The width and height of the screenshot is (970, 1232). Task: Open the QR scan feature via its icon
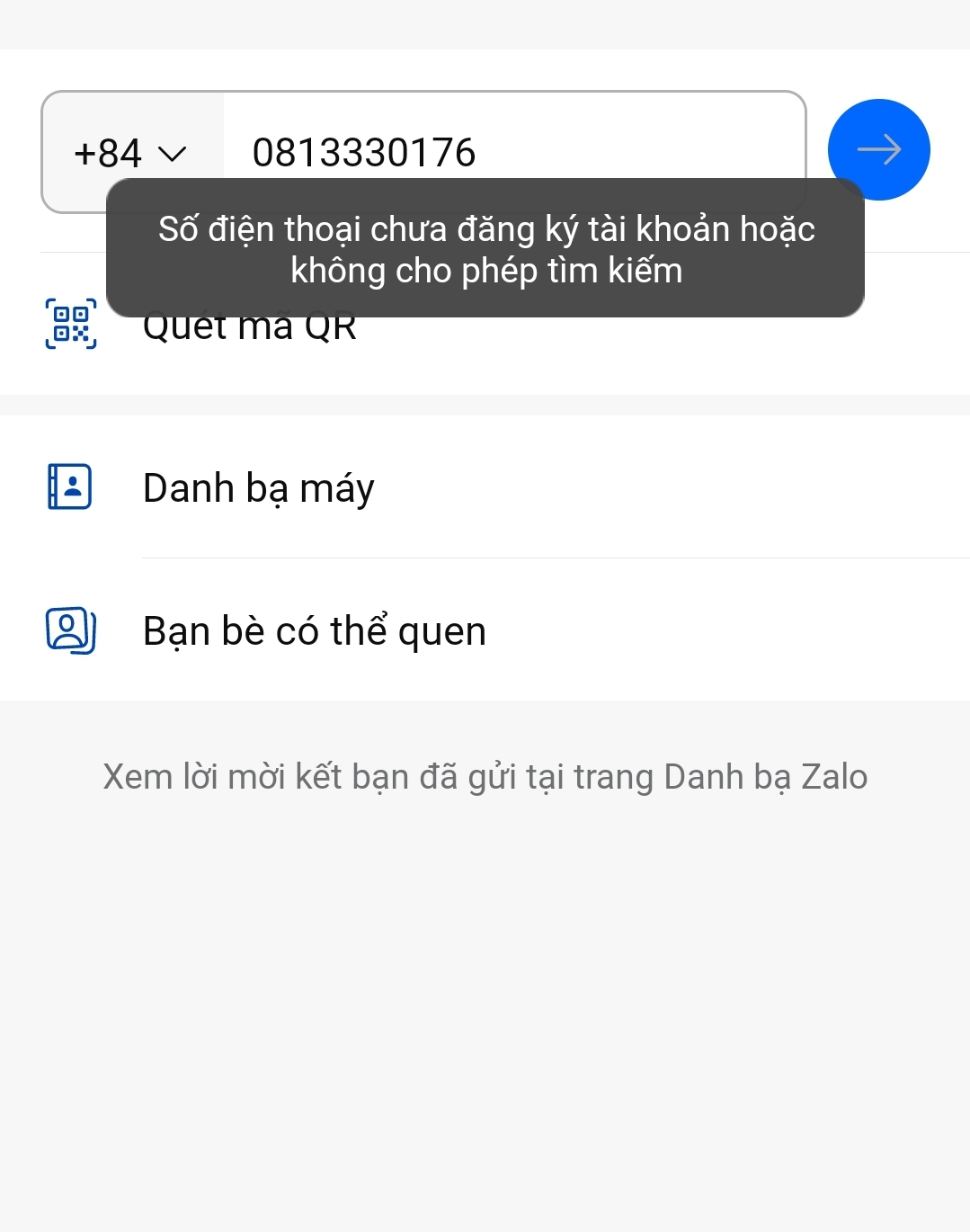[70, 326]
